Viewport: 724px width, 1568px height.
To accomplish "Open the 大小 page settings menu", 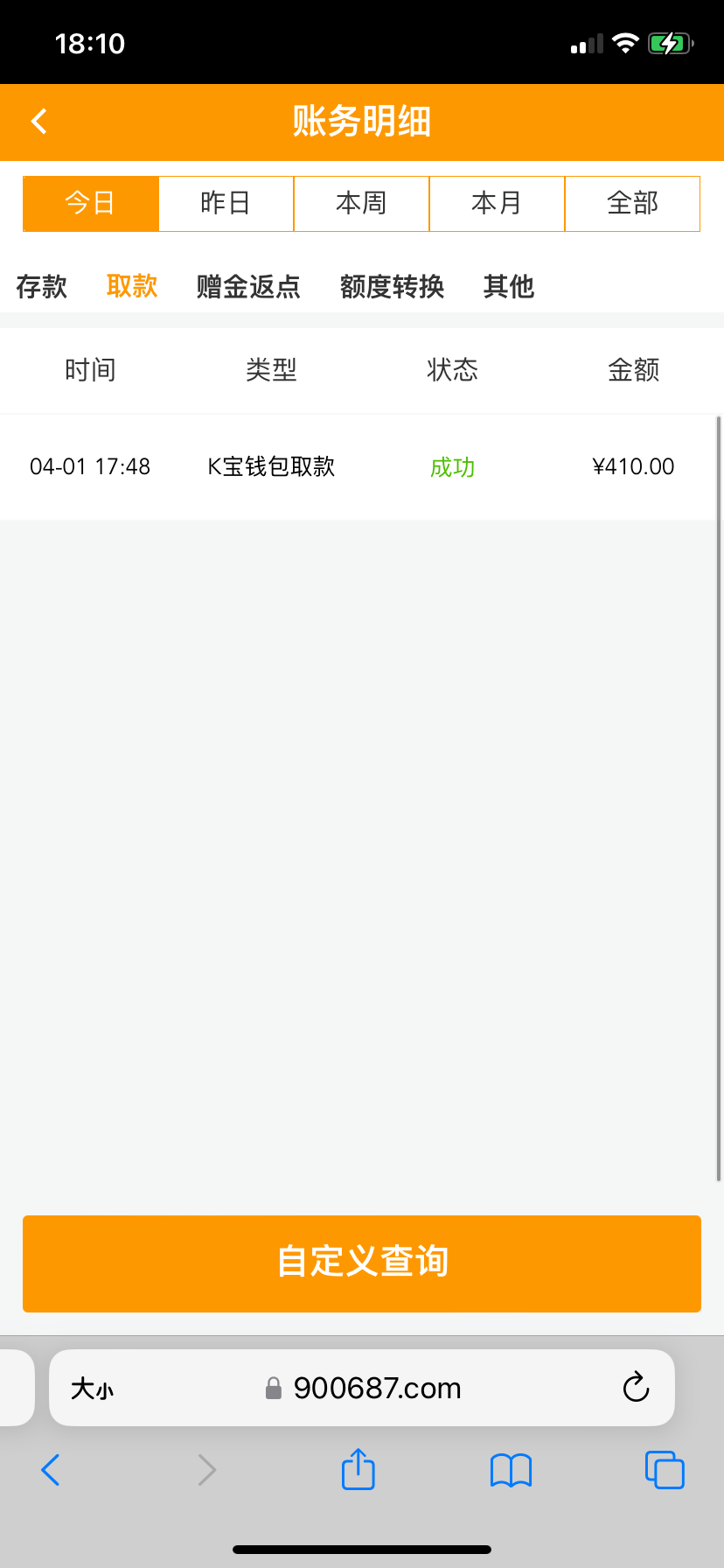I will 92,1389.
